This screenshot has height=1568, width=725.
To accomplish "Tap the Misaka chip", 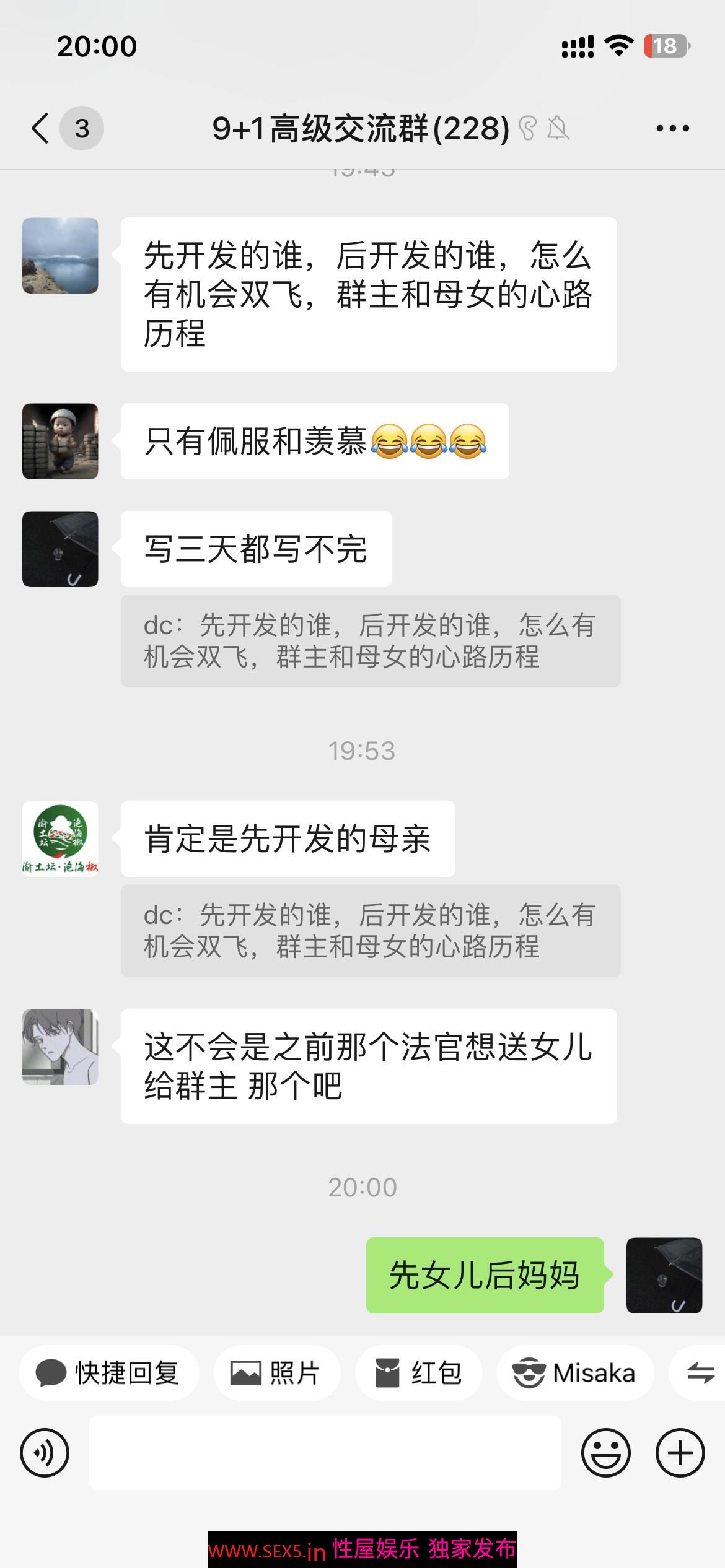I will [x=574, y=1373].
